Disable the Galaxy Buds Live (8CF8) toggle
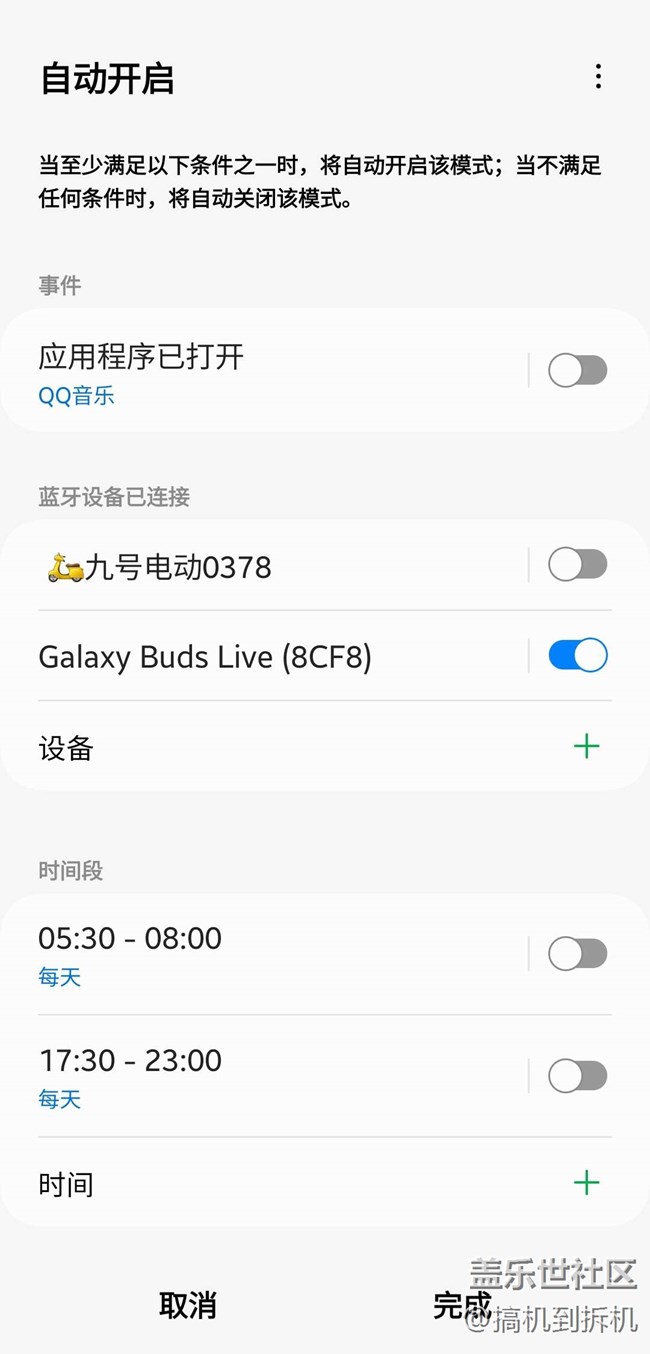Image resolution: width=650 pixels, height=1354 pixels. point(577,656)
